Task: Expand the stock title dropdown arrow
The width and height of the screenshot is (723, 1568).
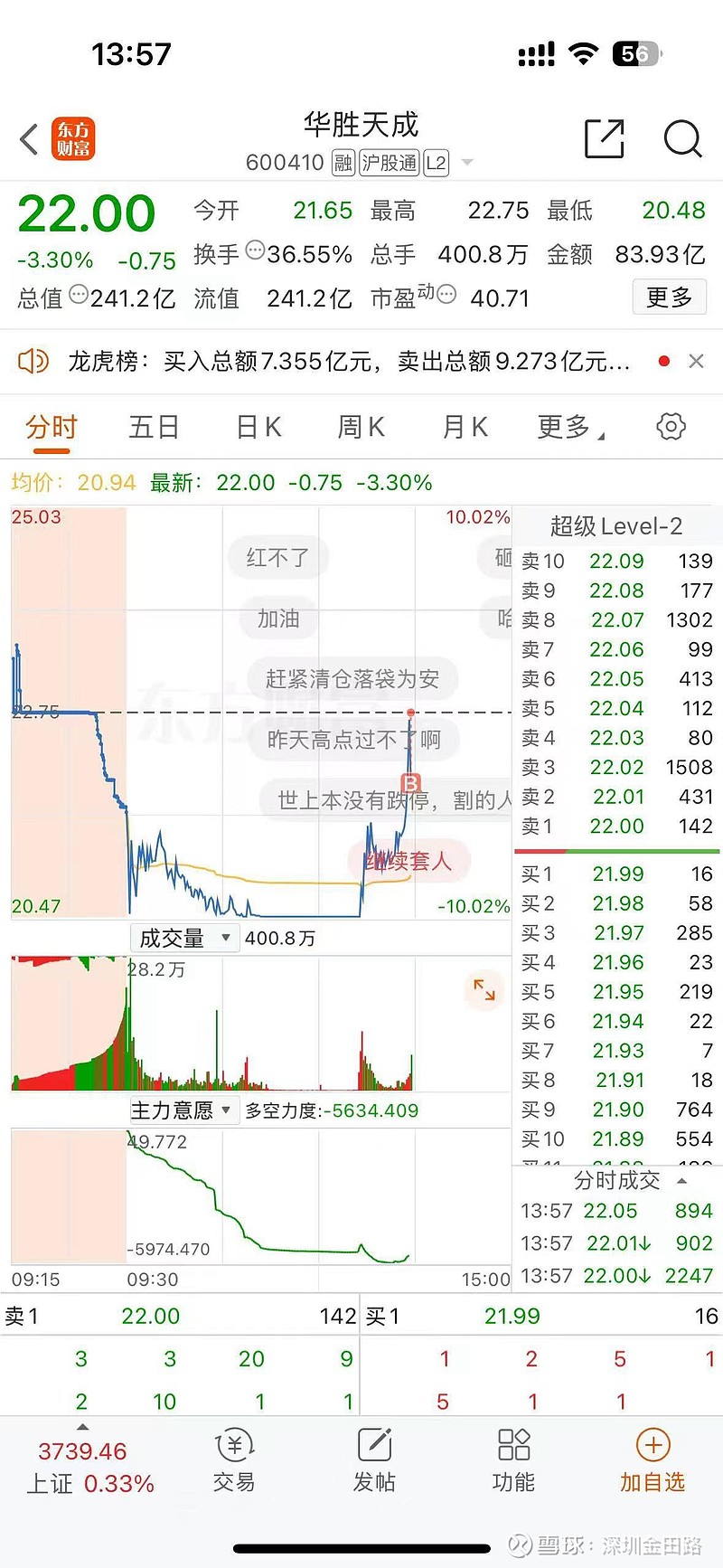Action: [x=467, y=163]
